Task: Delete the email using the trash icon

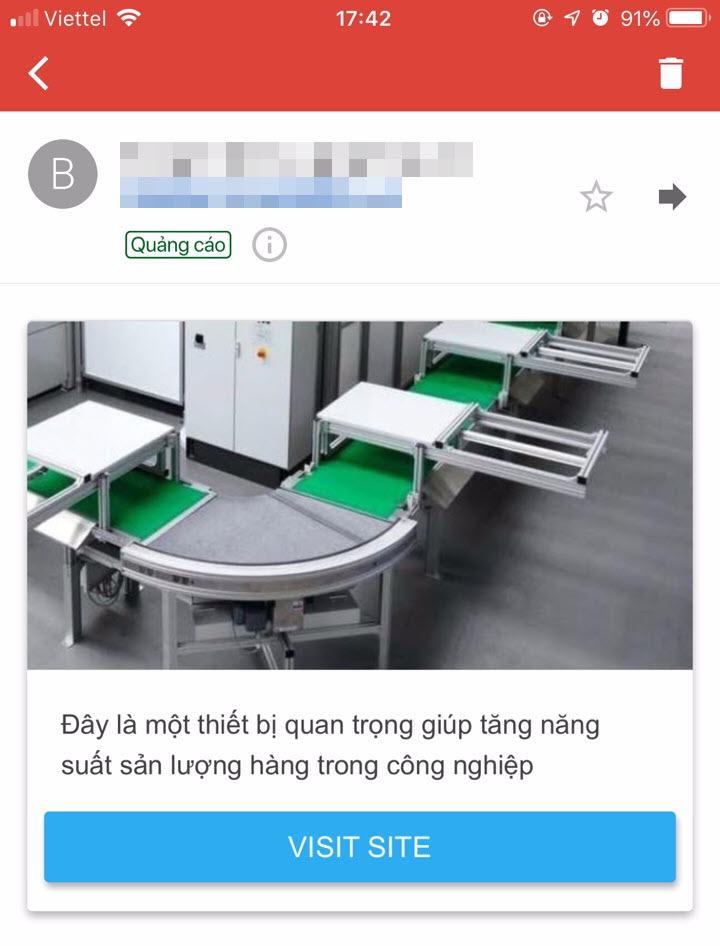Action: (x=671, y=73)
